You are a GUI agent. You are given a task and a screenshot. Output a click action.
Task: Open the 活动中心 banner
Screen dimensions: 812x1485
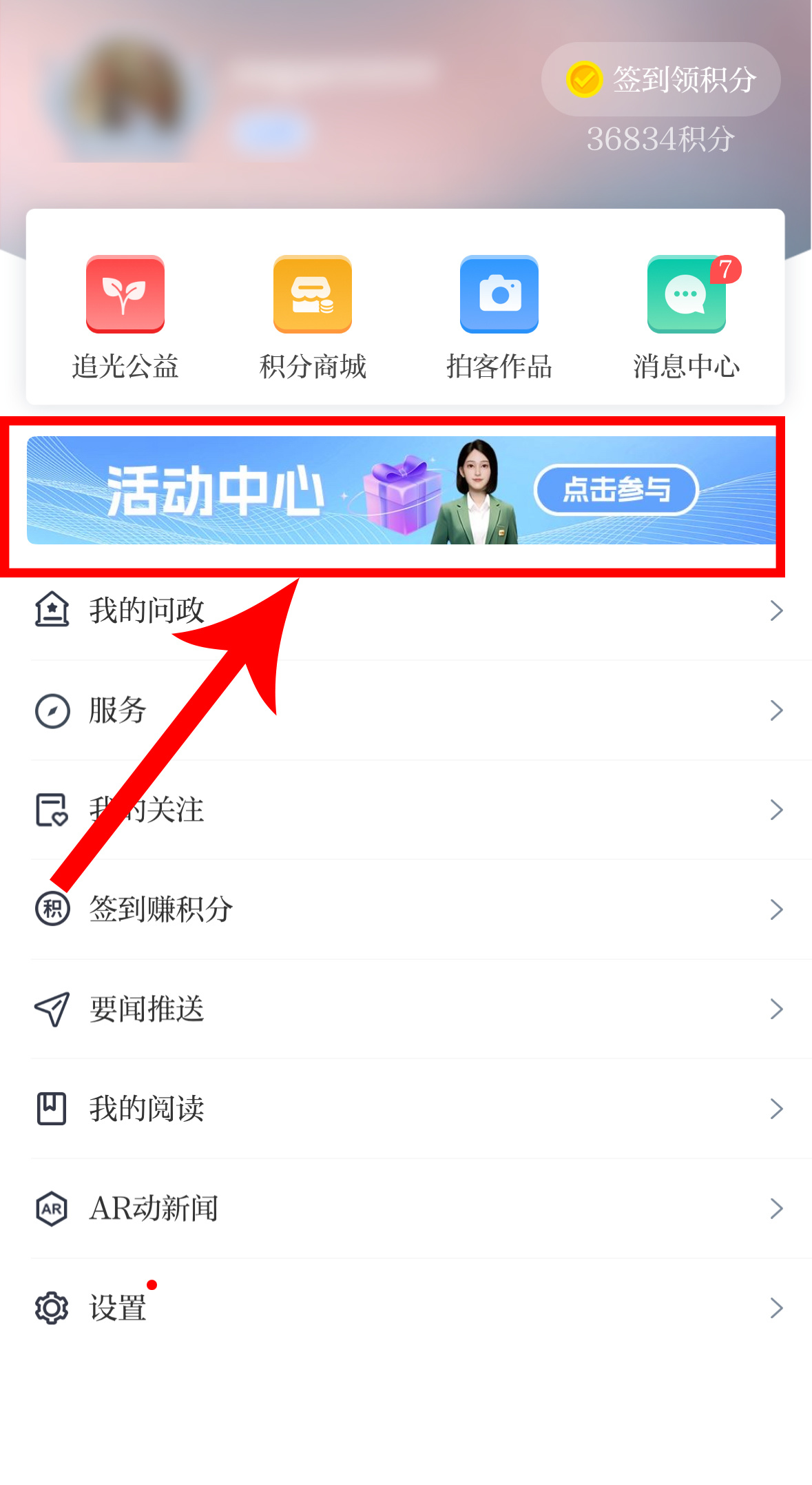click(401, 491)
